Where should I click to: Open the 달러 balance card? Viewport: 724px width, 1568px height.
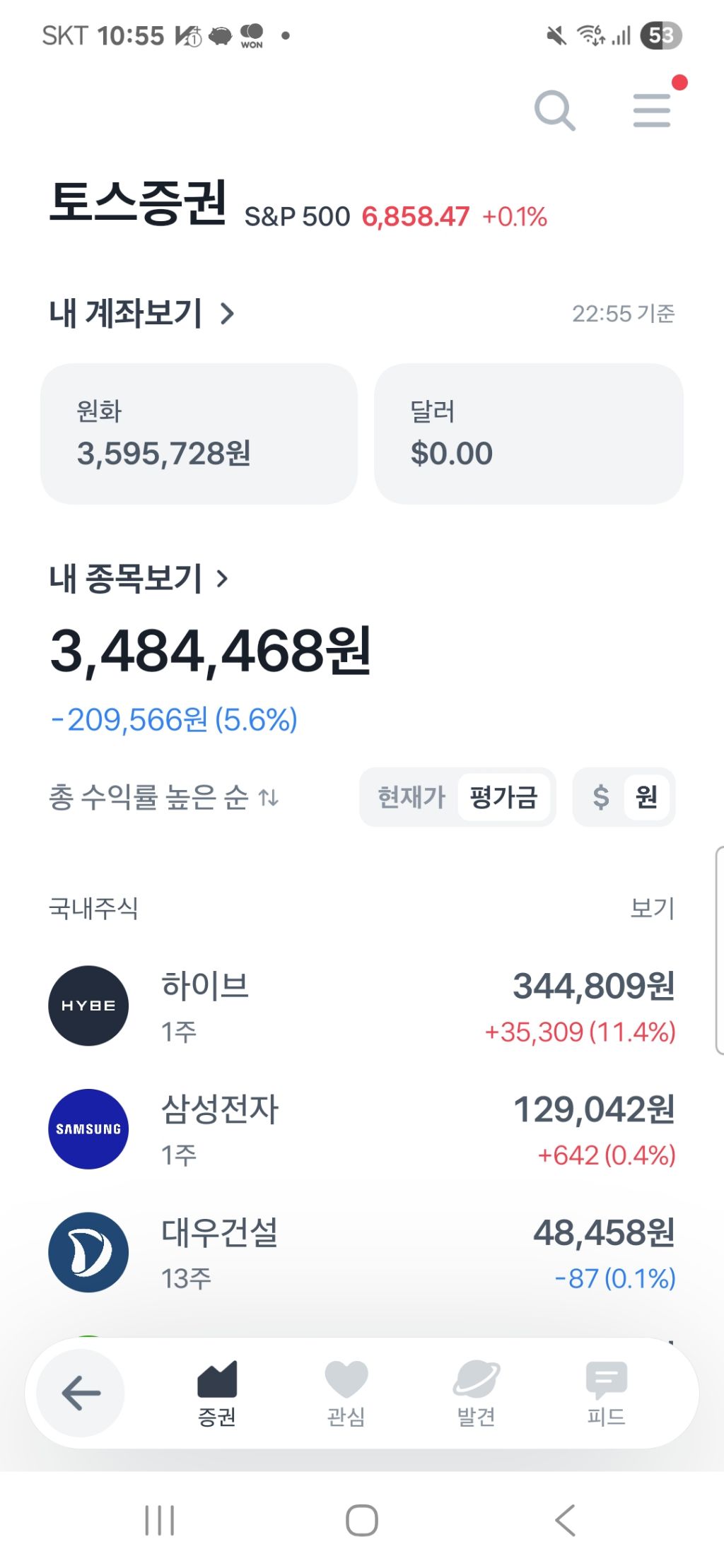(x=528, y=433)
